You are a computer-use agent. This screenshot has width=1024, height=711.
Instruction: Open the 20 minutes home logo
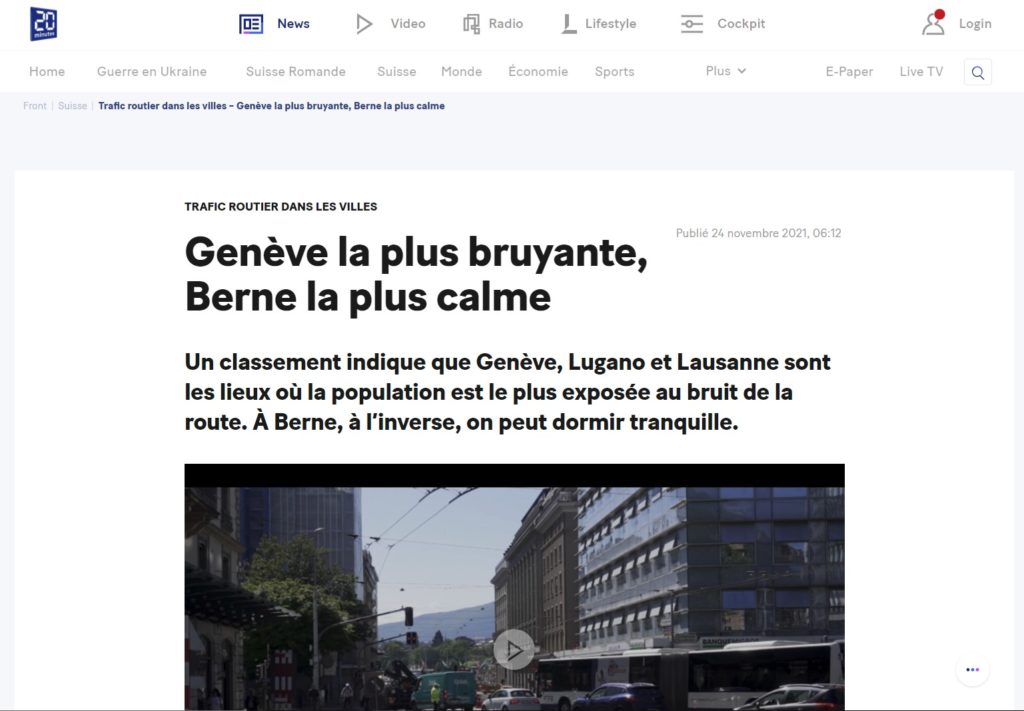coord(44,24)
